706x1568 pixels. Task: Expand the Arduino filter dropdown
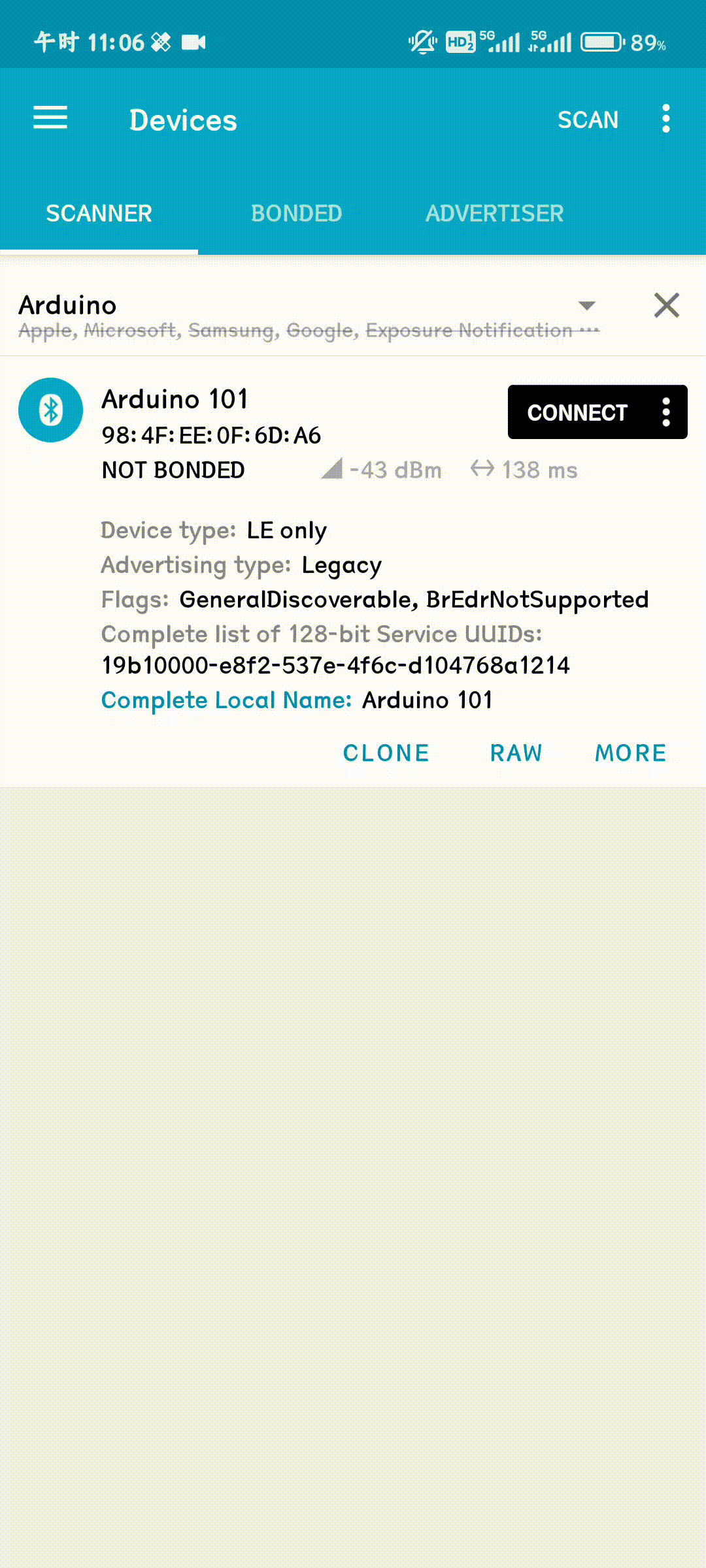tap(586, 305)
